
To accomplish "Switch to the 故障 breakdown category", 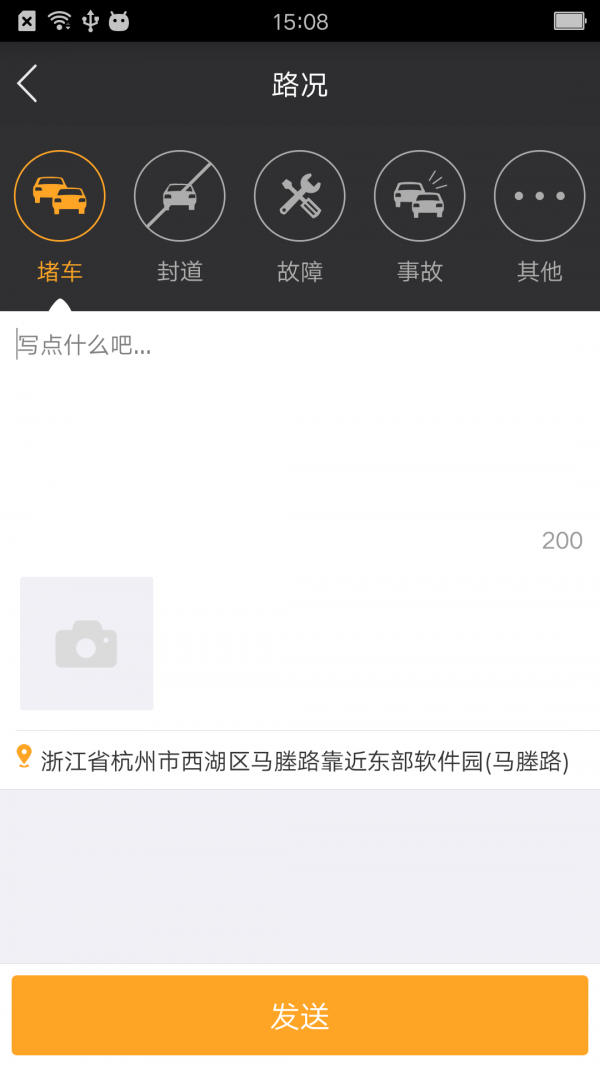I will point(300,196).
